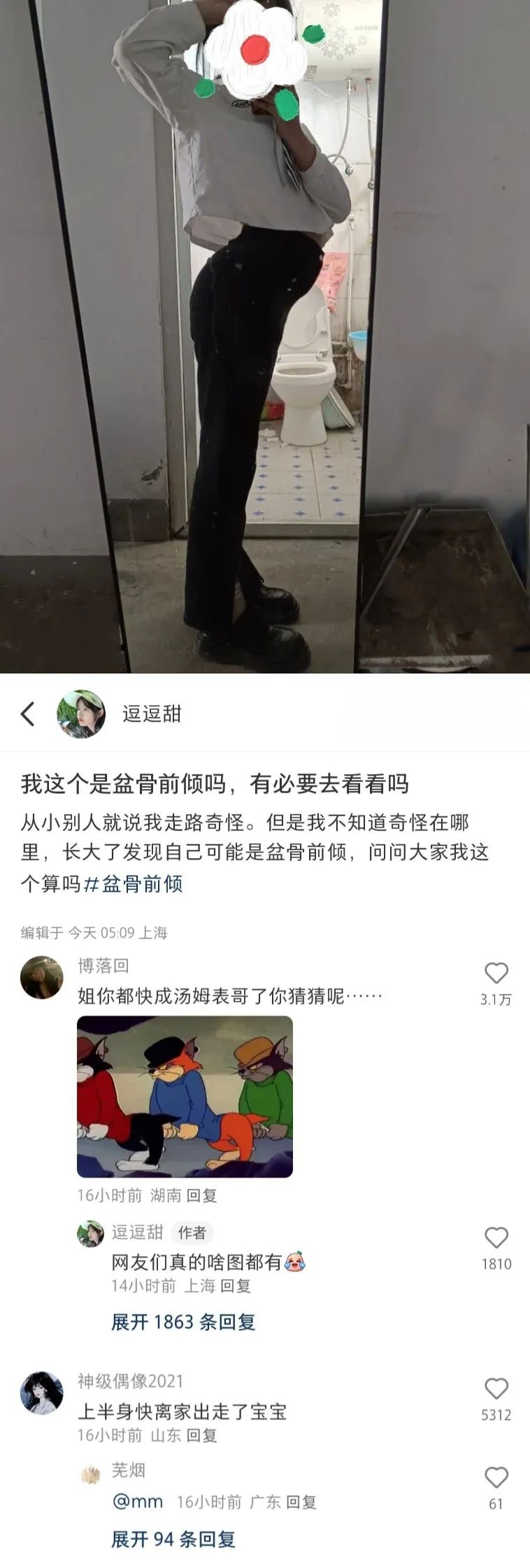The height and width of the screenshot is (1568, 530).
Task: Reply to 神级偶像2021's comment from 山东
Action: [201, 1436]
